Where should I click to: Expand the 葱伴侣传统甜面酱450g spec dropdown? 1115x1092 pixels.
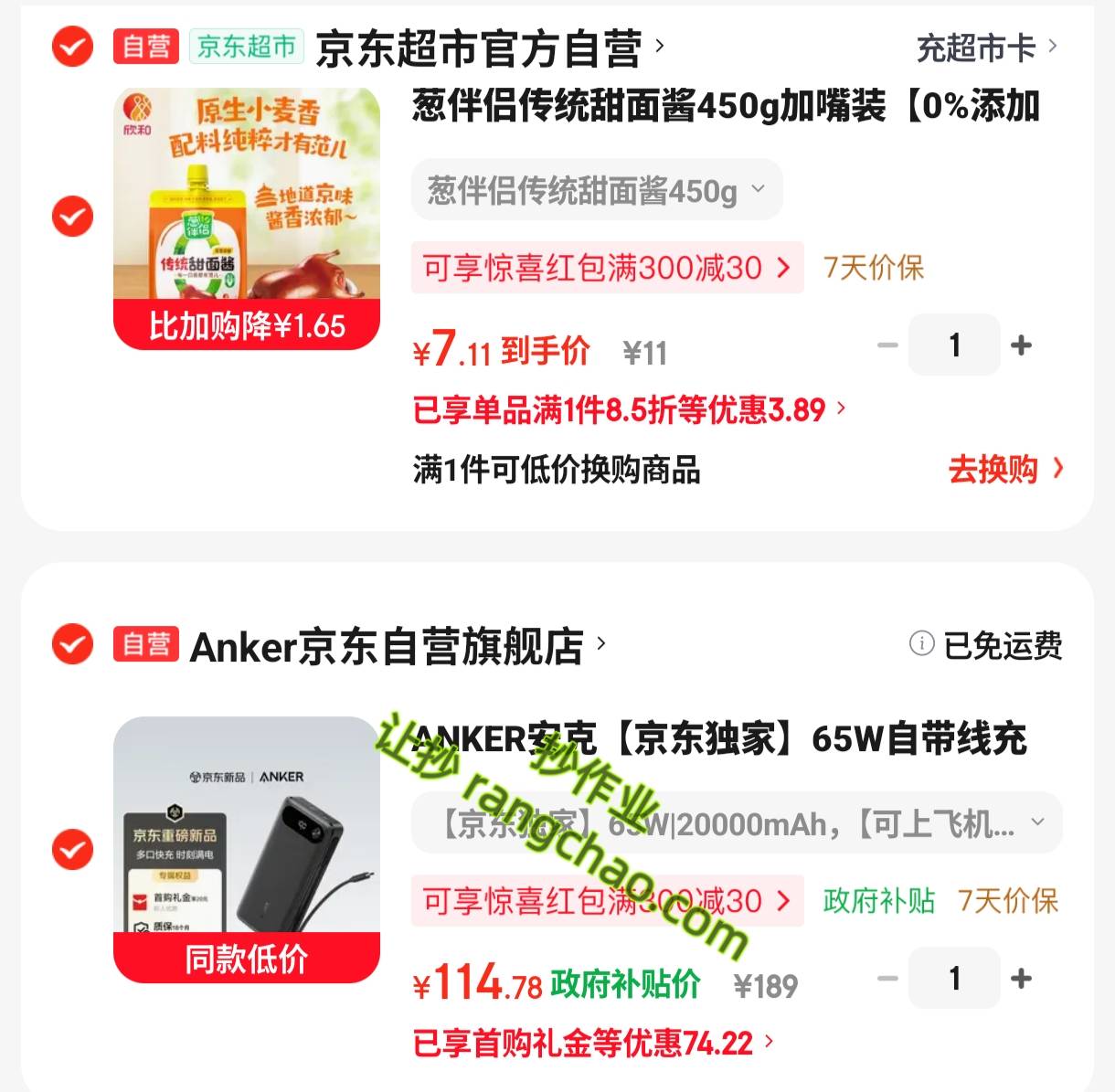click(596, 190)
